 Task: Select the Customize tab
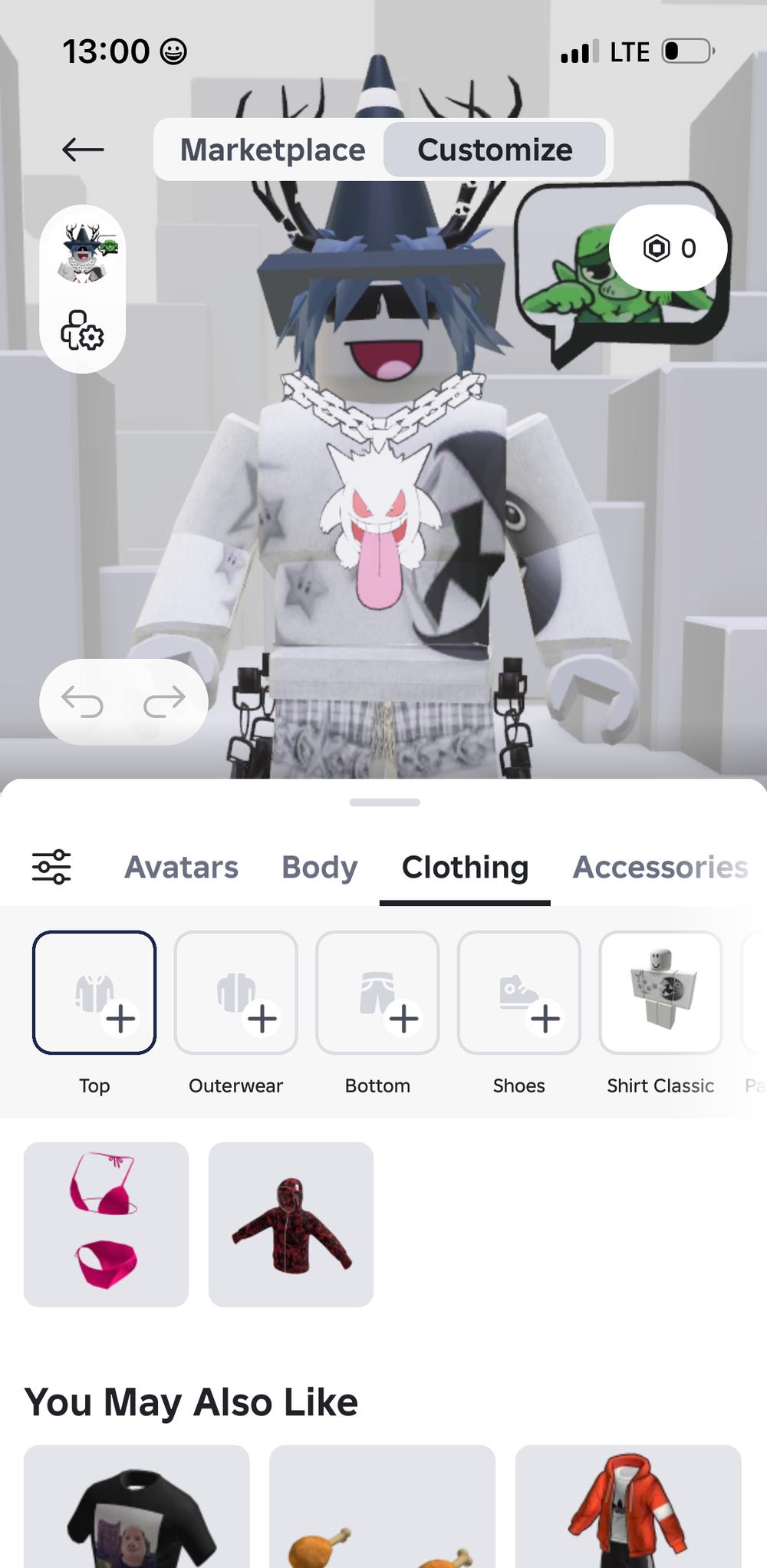495,150
